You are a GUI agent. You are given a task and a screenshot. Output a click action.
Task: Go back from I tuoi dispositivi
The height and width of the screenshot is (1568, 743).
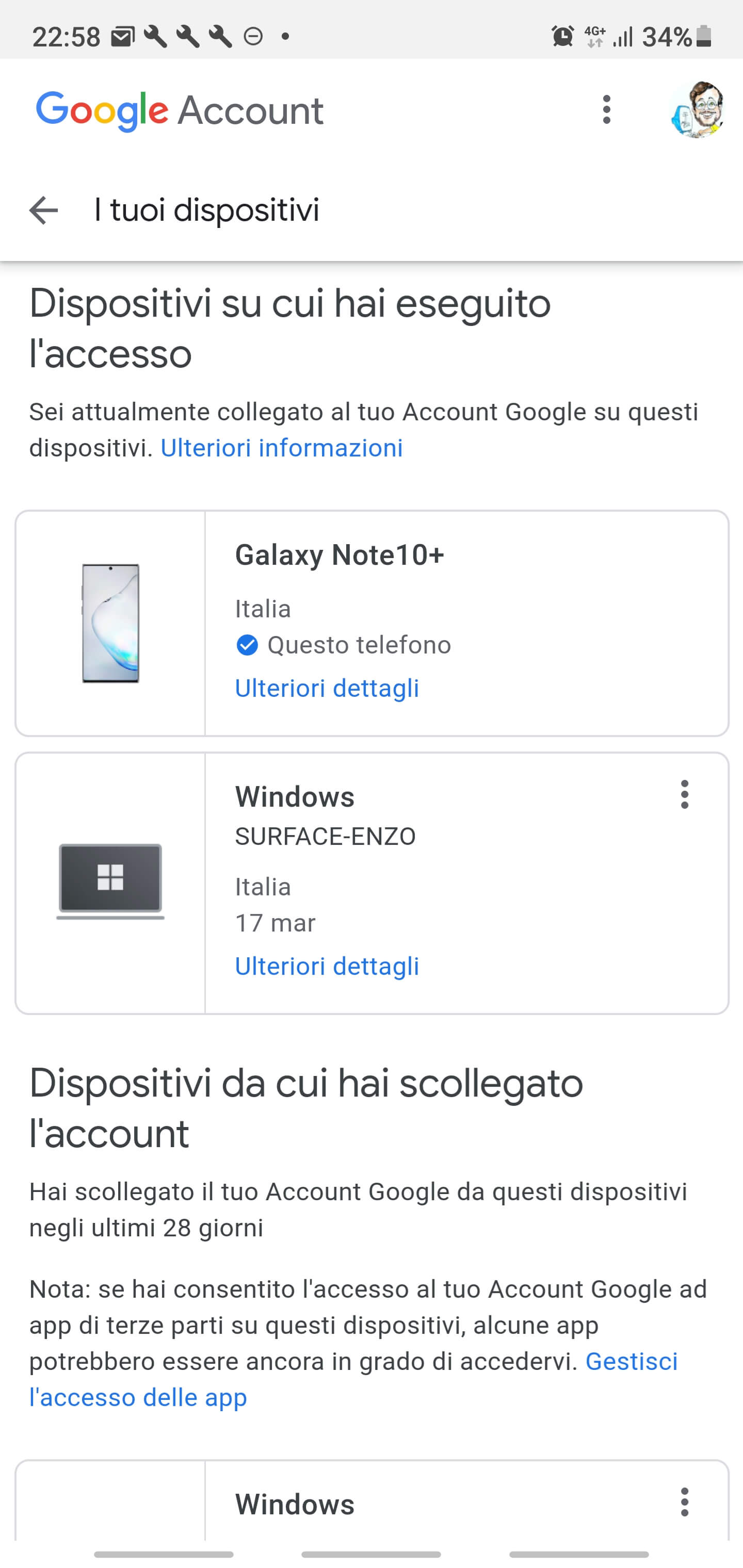[43, 210]
